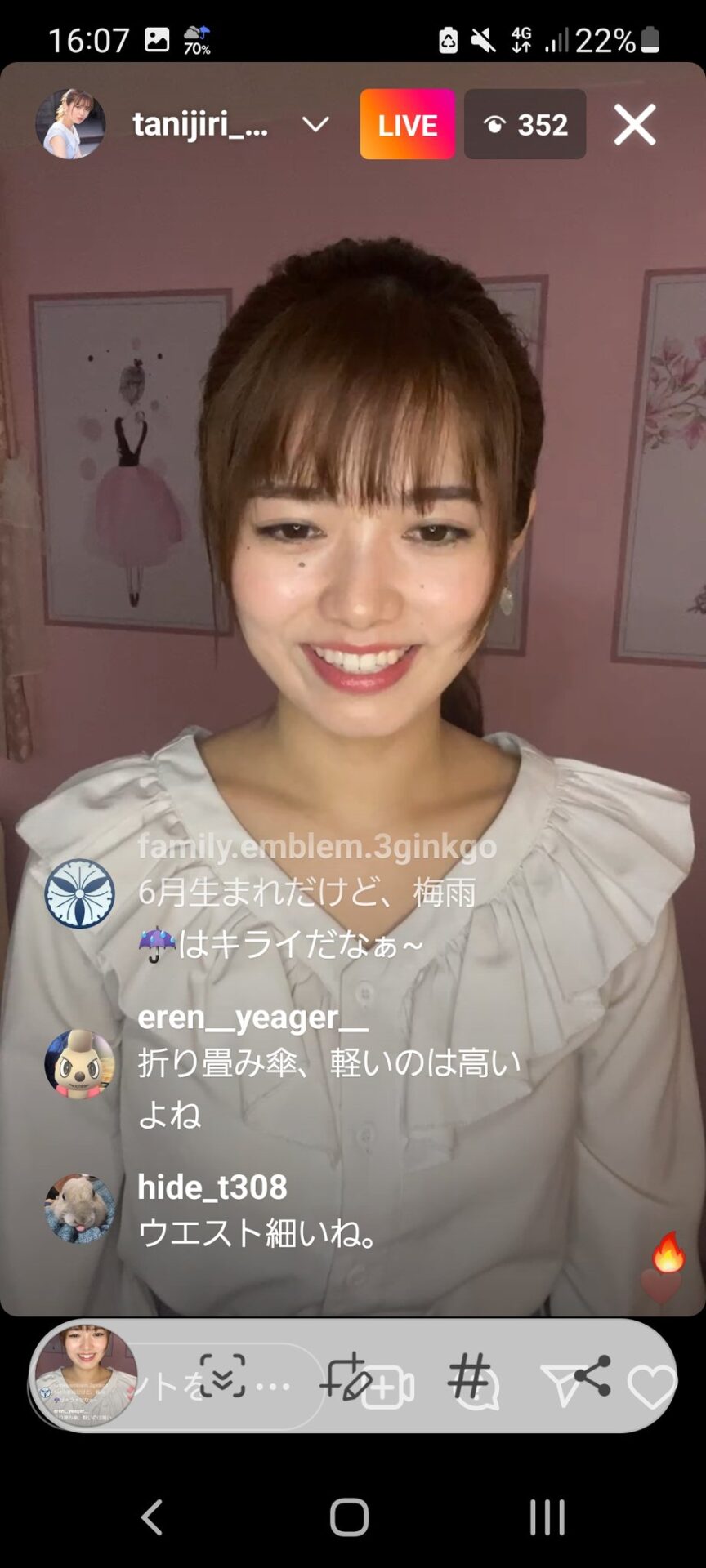Expand the dropdown arrow next to the username
Image resolution: width=706 pixels, height=1568 pixels.
point(315,124)
